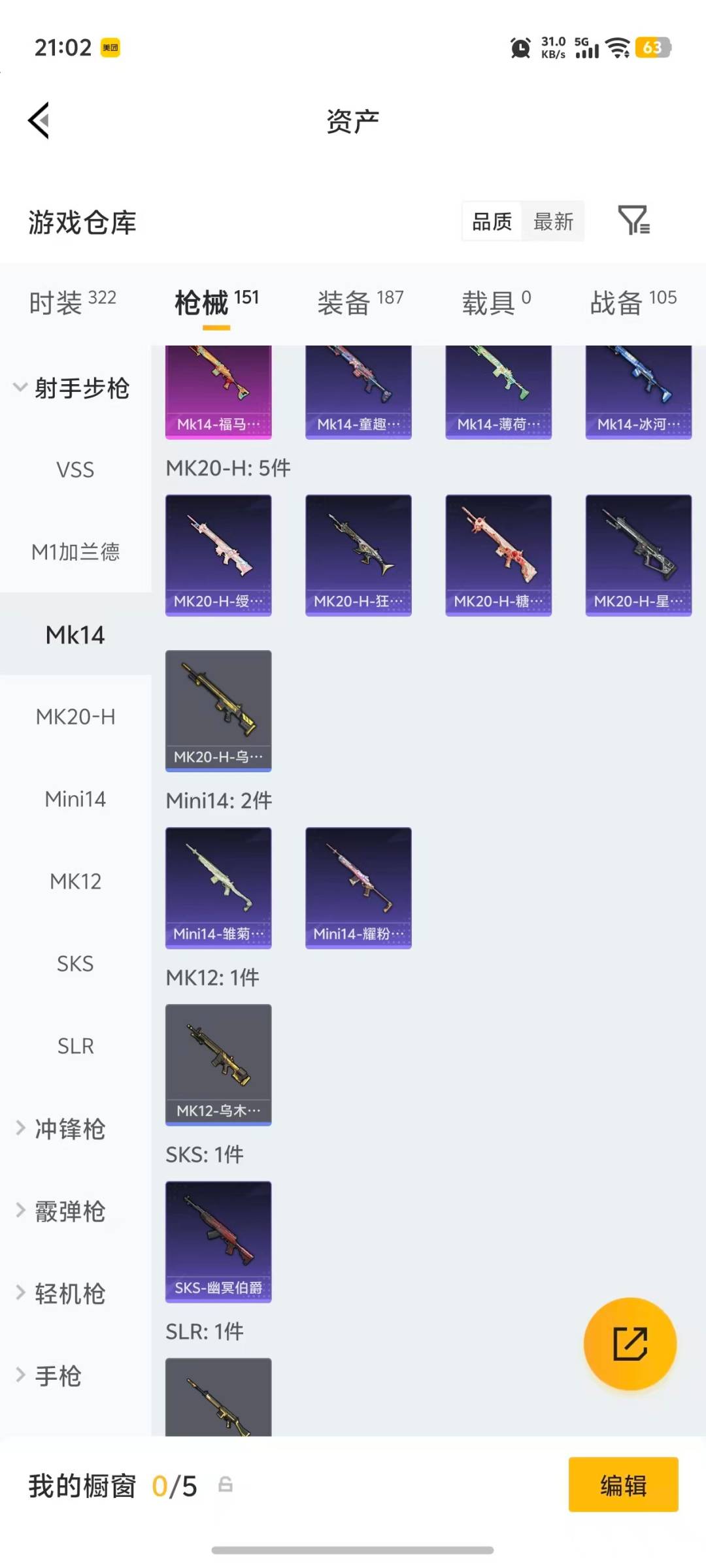Select the Mk14 category in the sidebar

[x=74, y=634]
